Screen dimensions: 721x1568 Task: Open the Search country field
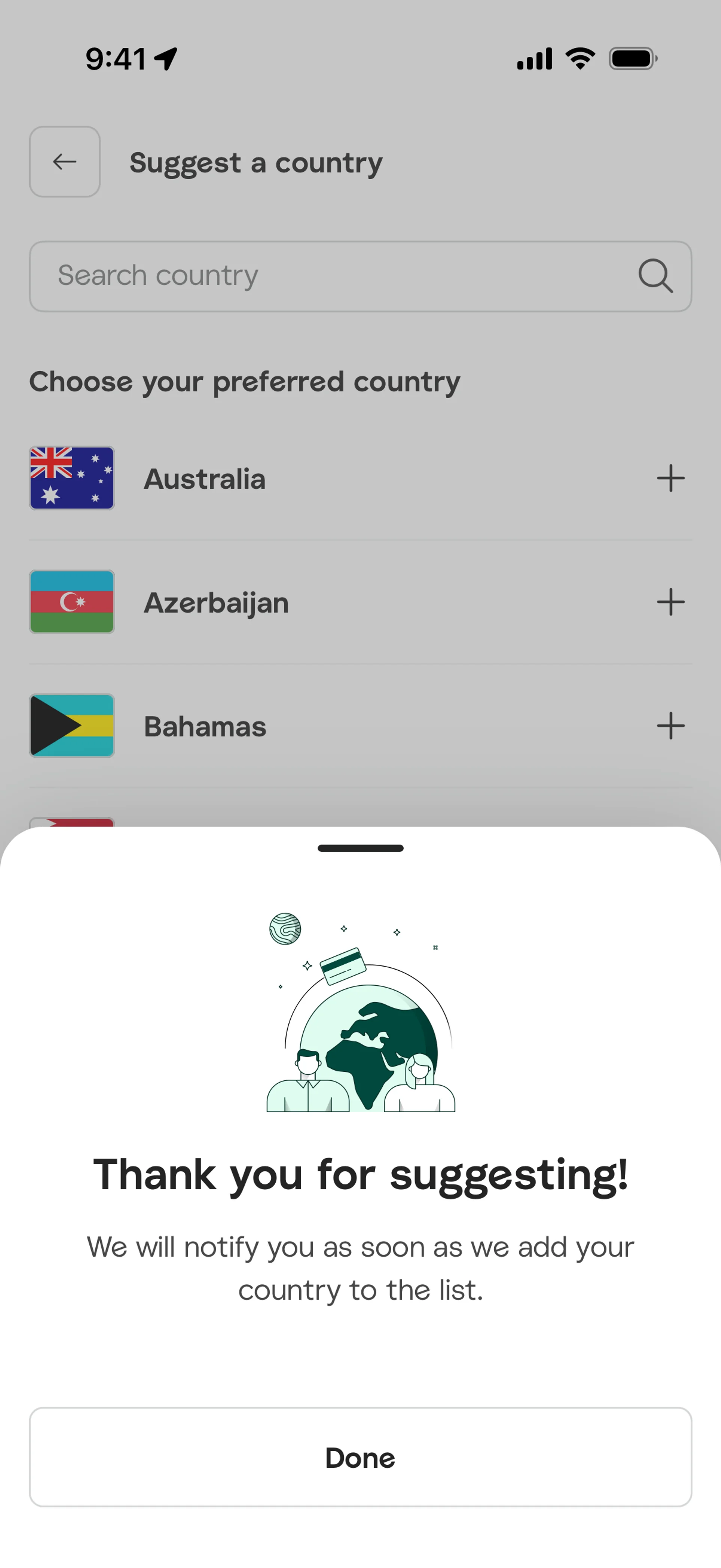(341, 276)
